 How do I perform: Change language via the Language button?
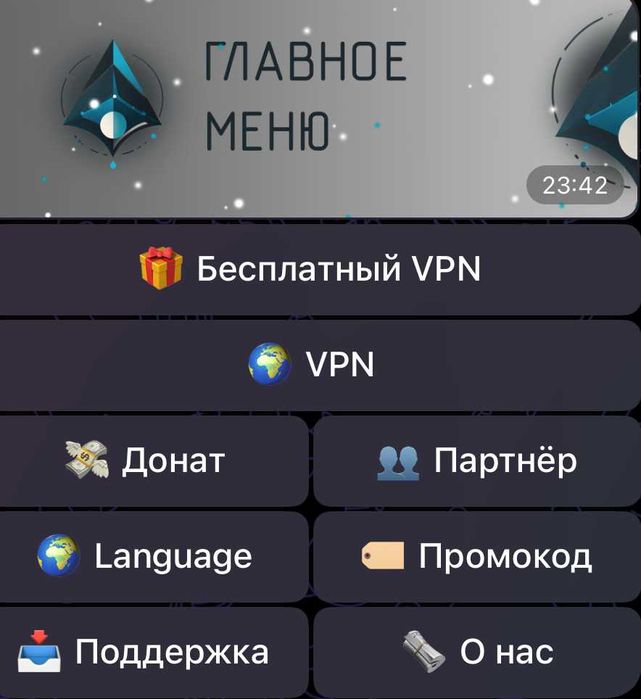click(153, 556)
